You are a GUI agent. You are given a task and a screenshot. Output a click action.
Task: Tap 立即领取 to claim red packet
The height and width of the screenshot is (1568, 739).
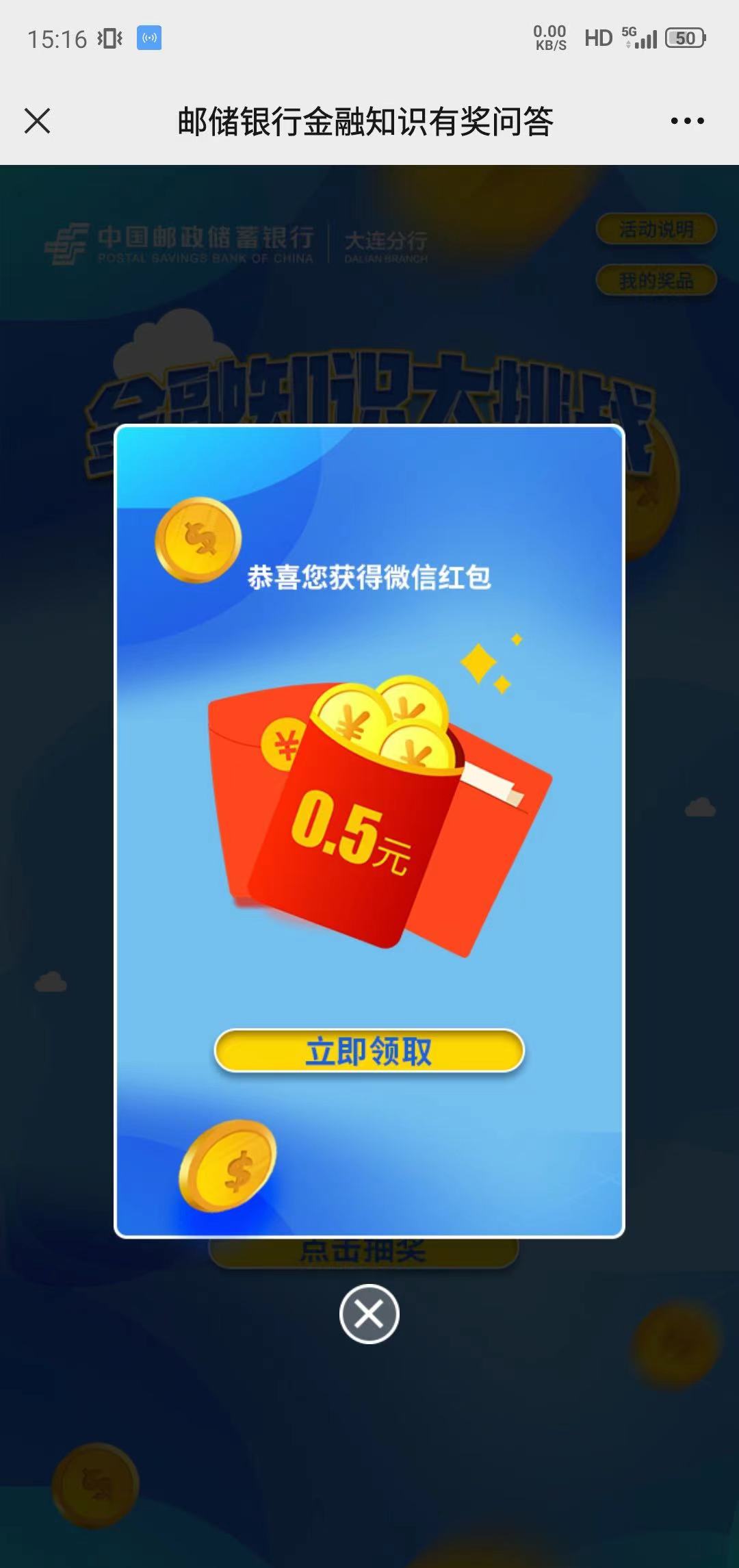pos(369,1051)
